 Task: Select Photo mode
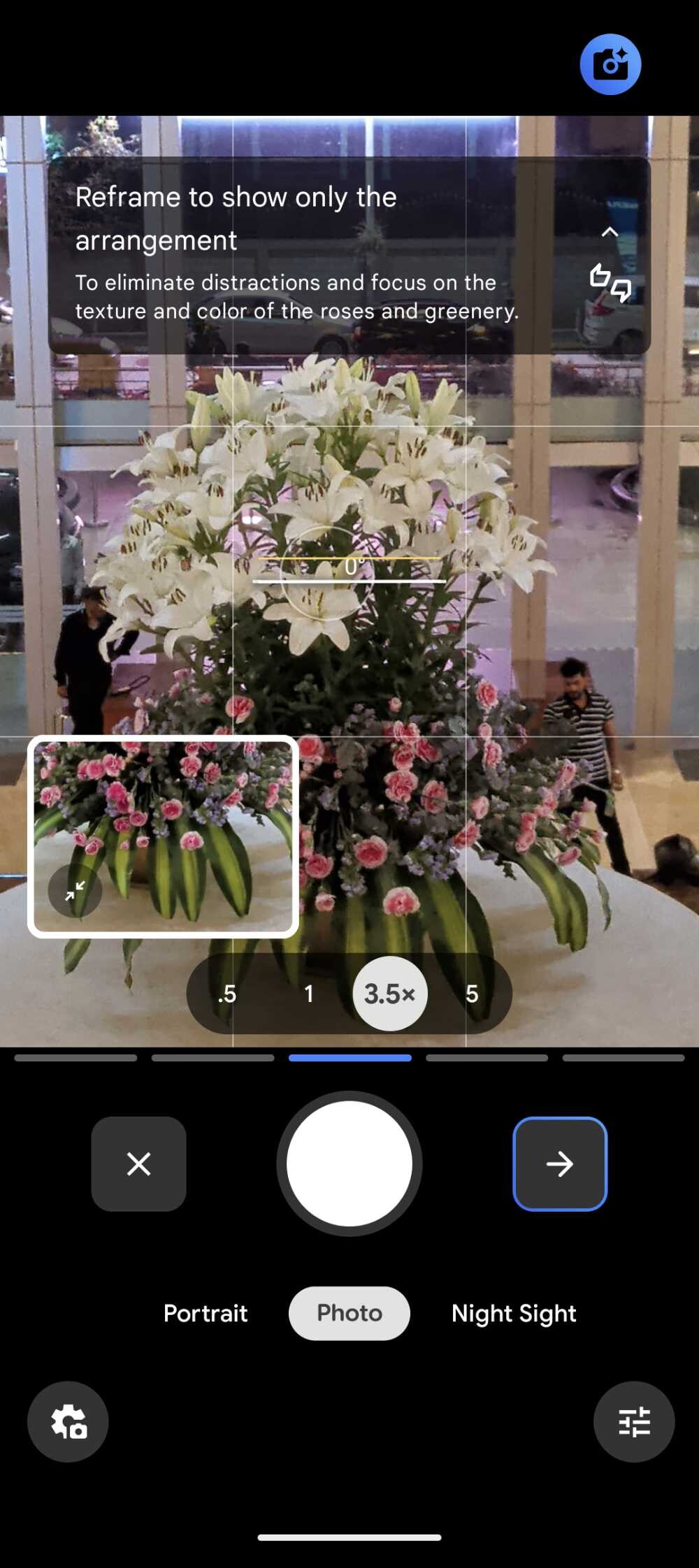click(x=349, y=1314)
